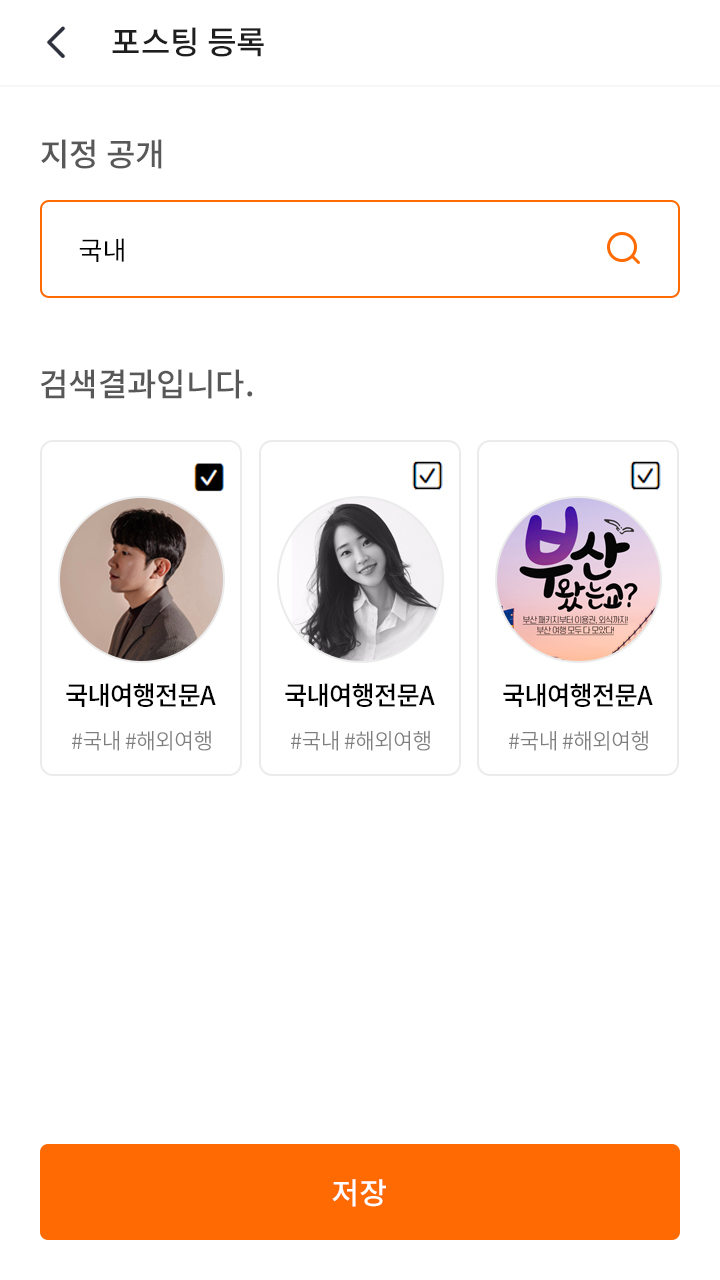Toggle the checkbox on the 부산 image card
Viewport: 720px width, 1280px height.
(646, 476)
